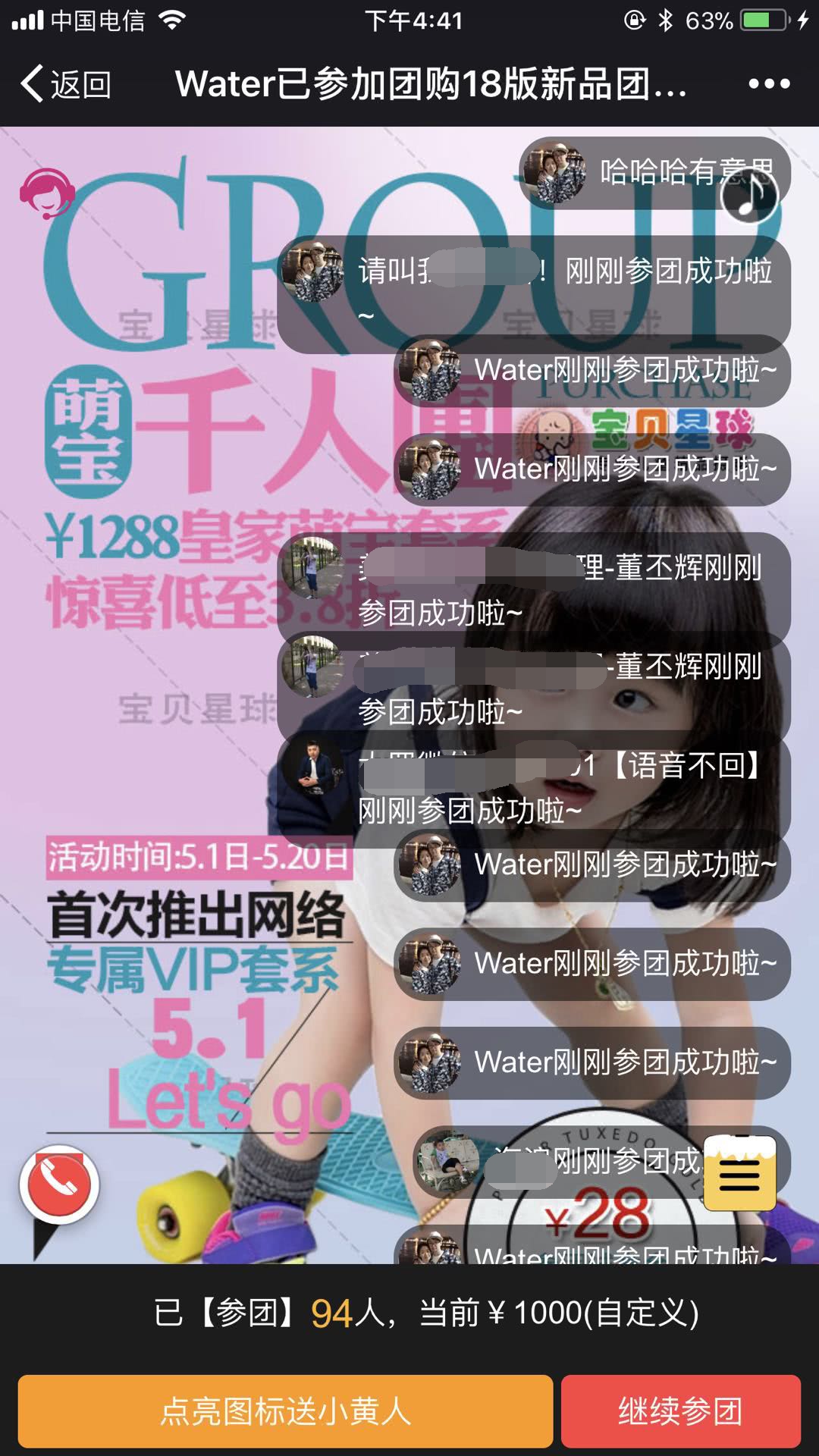This screenshot has height=1456, width=819.
Task: Continue group buy with 继续参团
Action: (x=680, y=1411)
